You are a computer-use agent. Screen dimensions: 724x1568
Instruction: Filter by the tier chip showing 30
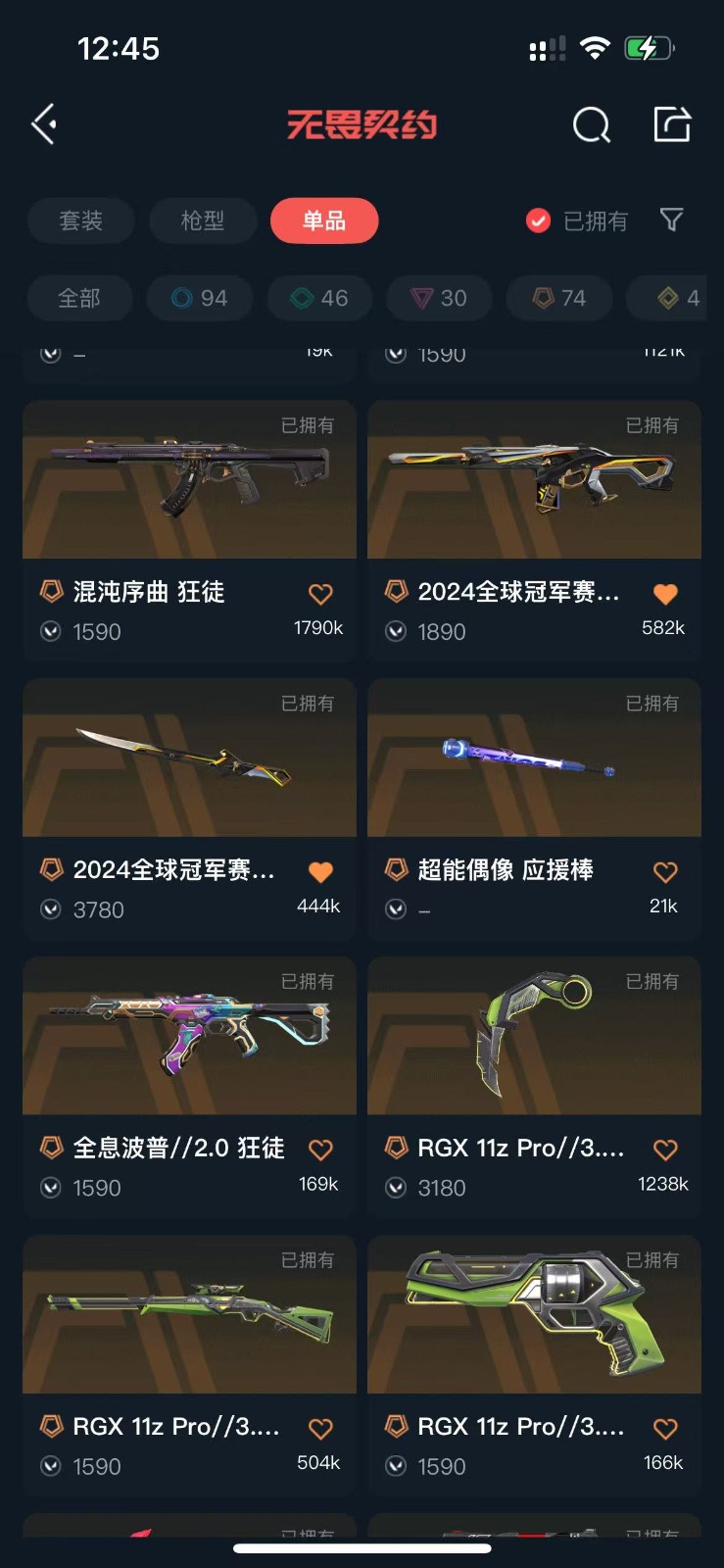[440, 298]
